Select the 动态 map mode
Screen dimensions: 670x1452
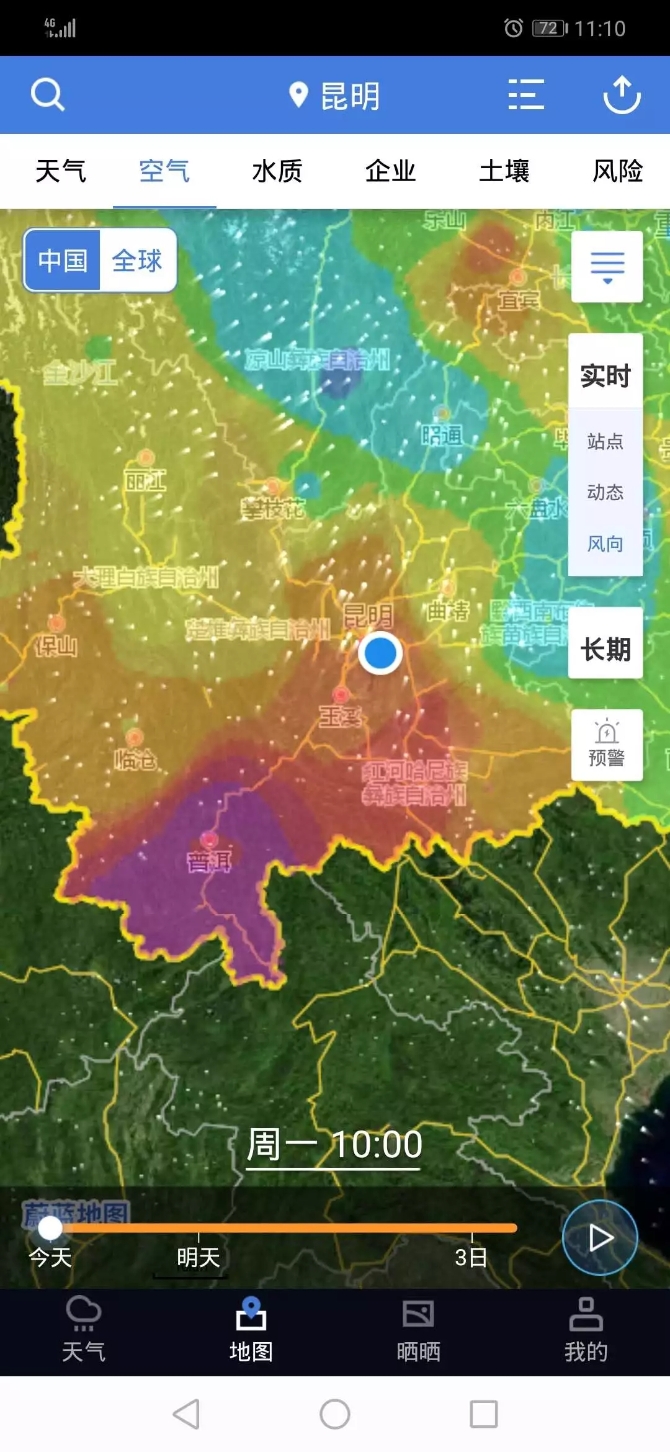click(605, 492)
